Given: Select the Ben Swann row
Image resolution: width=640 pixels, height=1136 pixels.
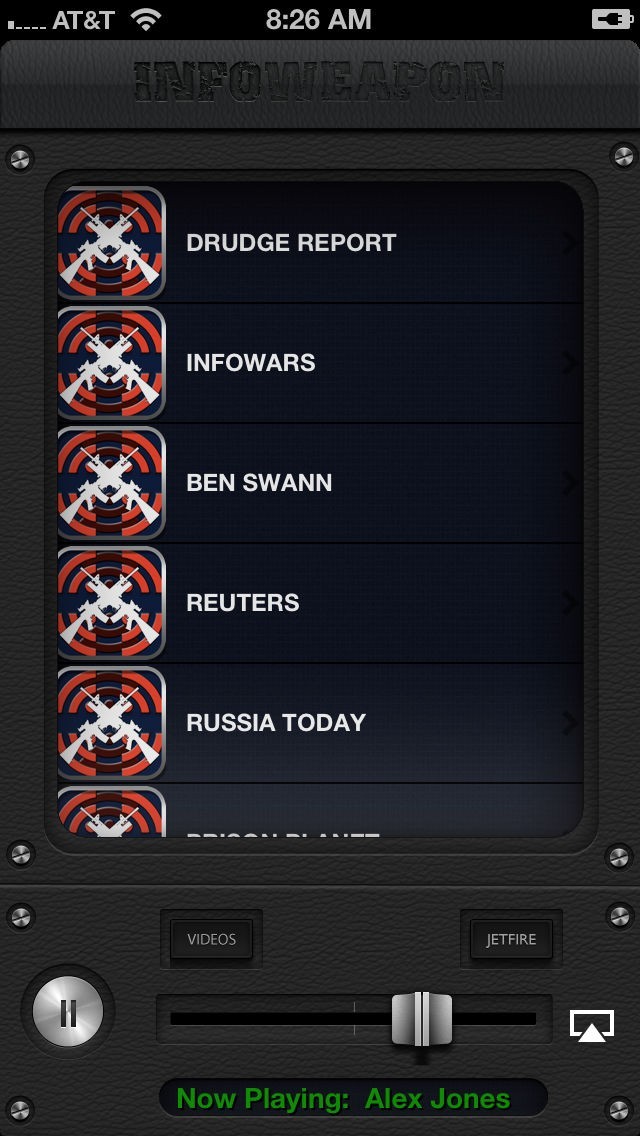Looking at the screenshot, I should (320, 483).
